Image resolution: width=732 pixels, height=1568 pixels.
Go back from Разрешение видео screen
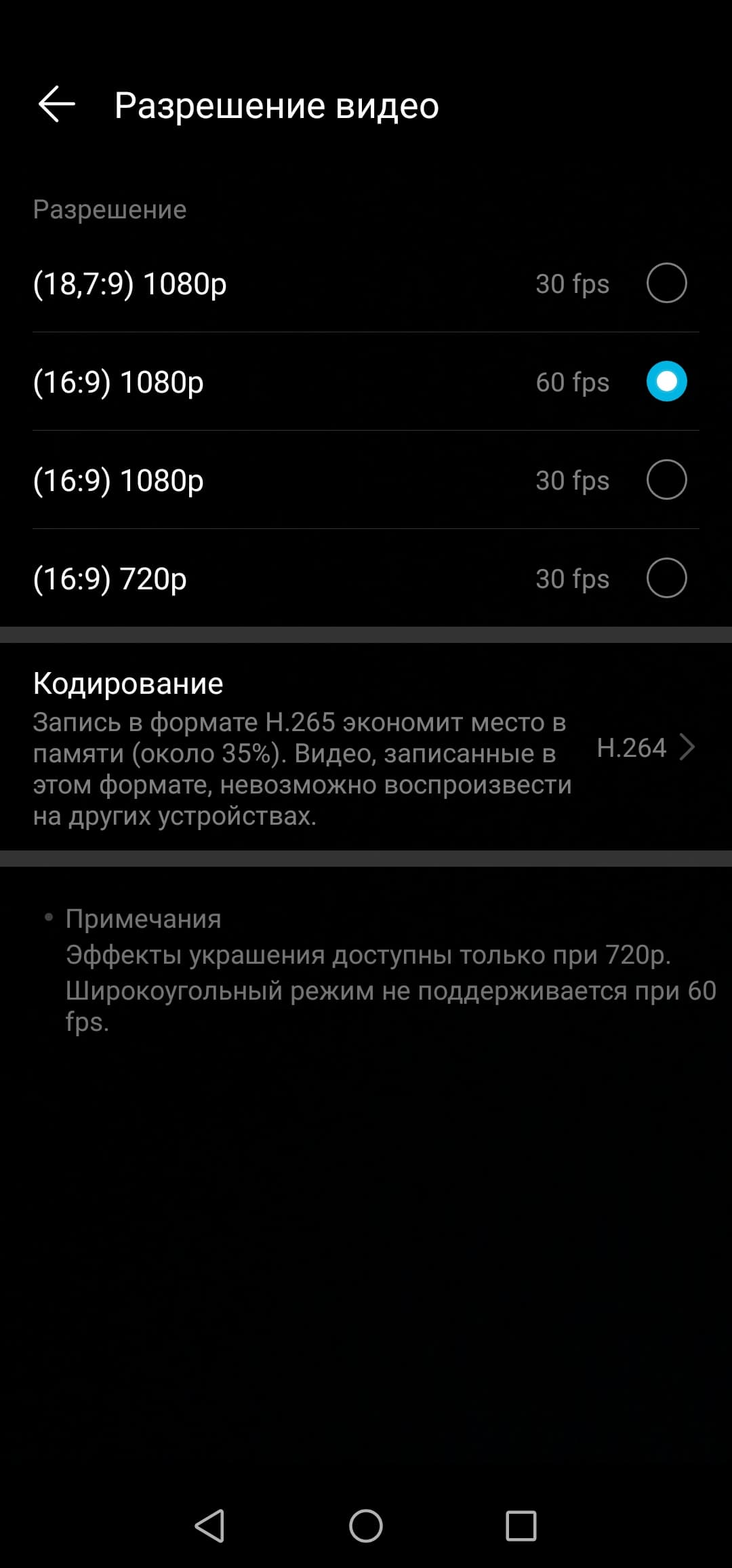[57, 105]
